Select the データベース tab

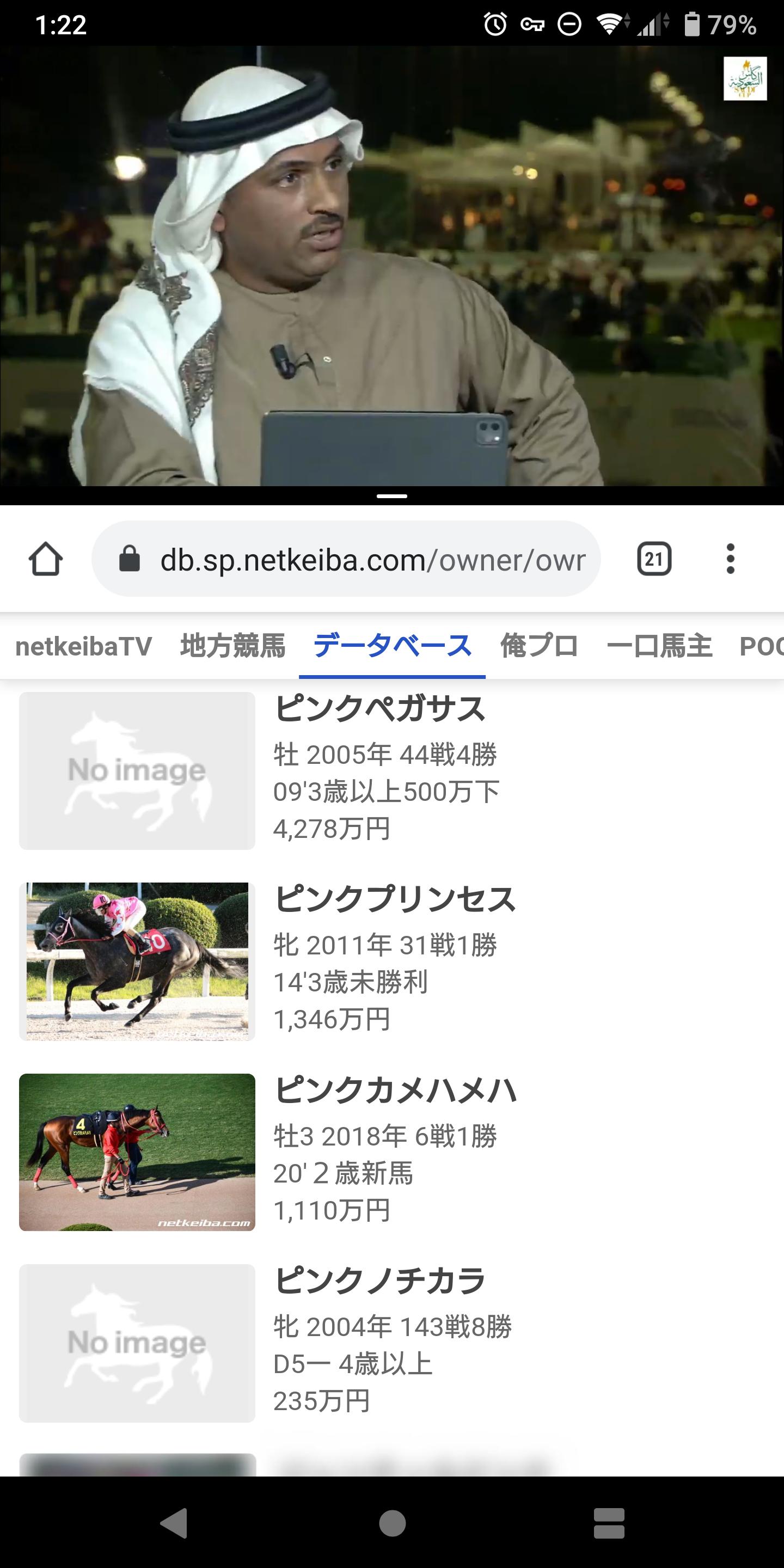point(392,646)
